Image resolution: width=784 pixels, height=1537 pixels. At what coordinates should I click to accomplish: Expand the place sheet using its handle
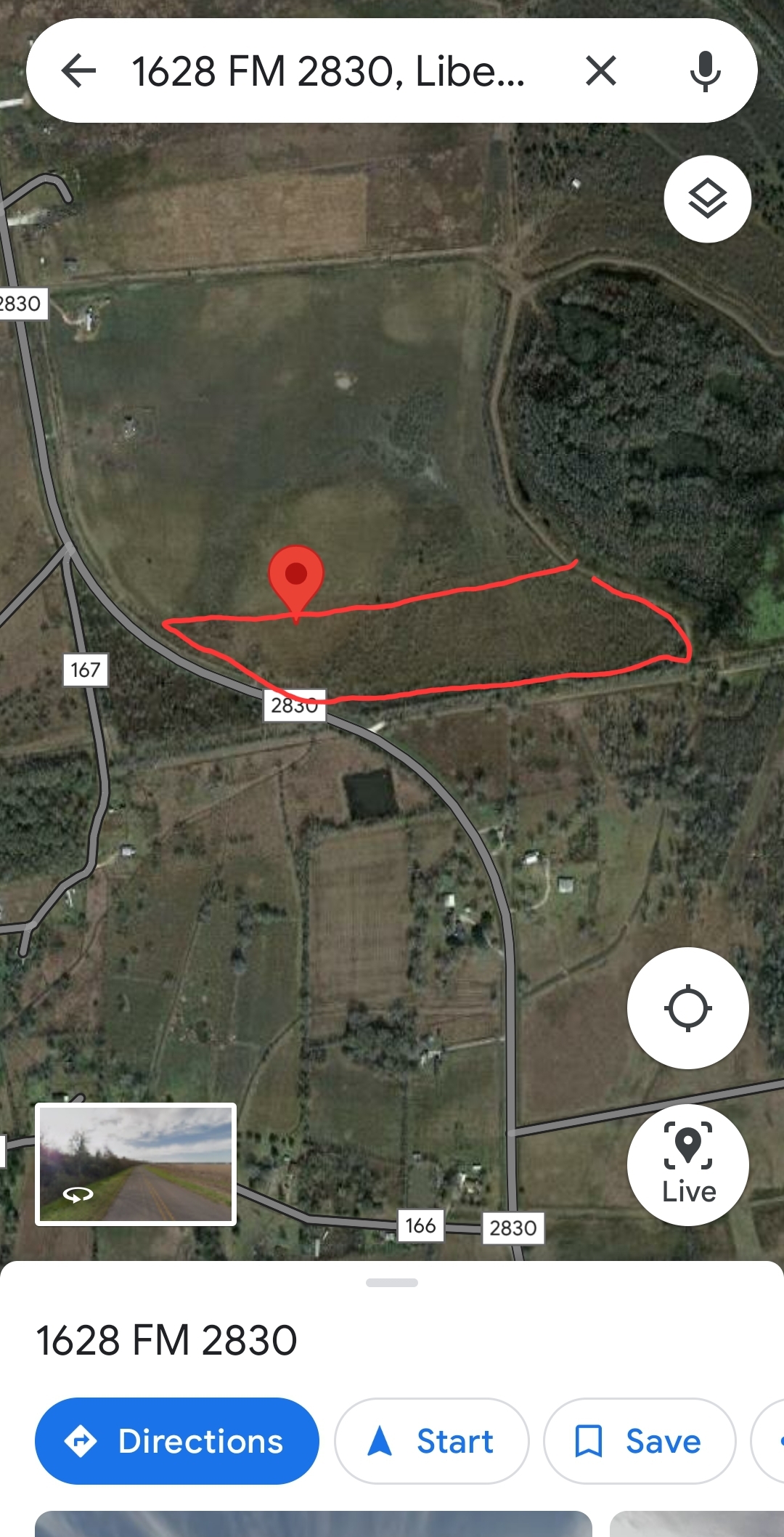392,1283
